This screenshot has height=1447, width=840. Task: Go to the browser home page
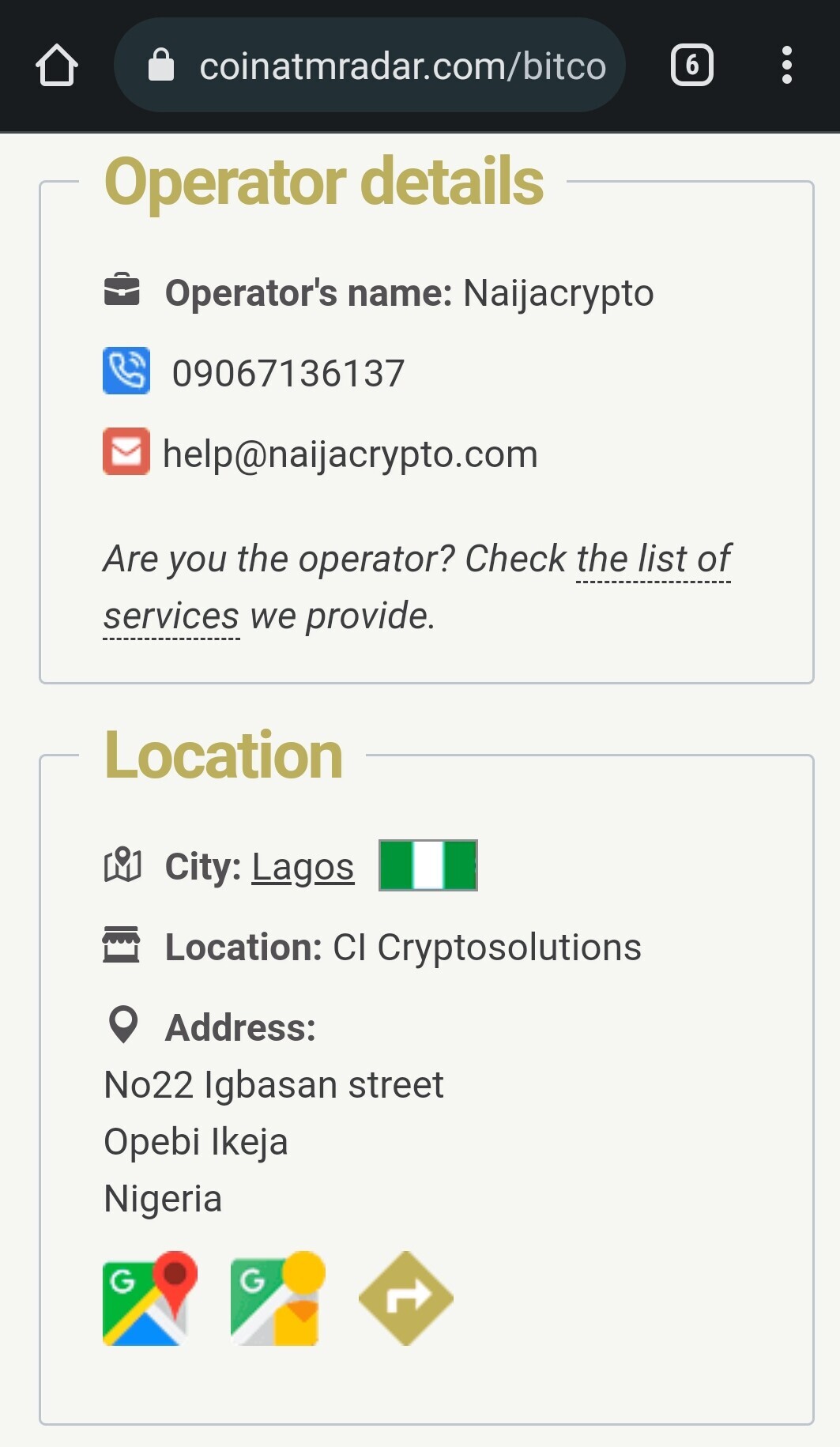[x=57, y=65]
